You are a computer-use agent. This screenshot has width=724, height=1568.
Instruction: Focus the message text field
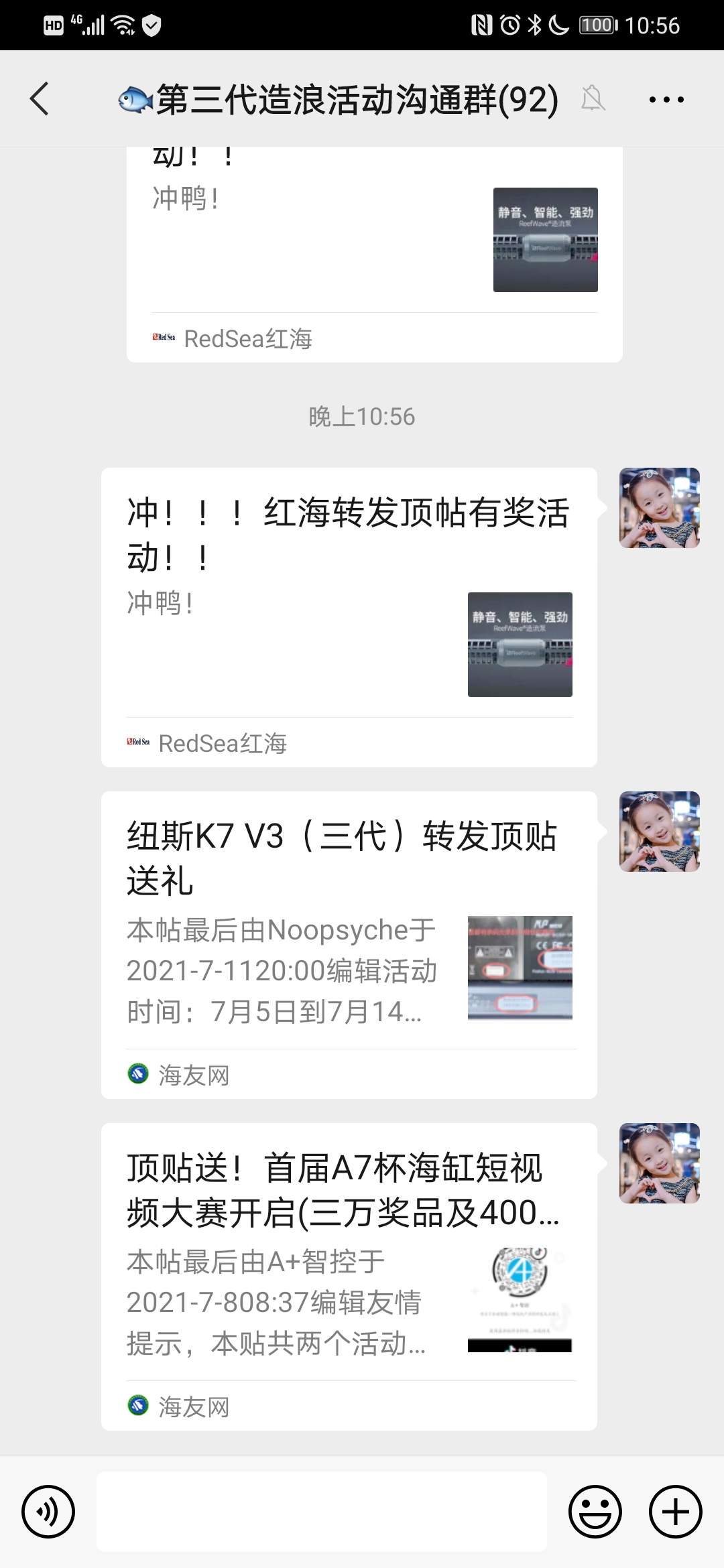[x=322, y=1512]
